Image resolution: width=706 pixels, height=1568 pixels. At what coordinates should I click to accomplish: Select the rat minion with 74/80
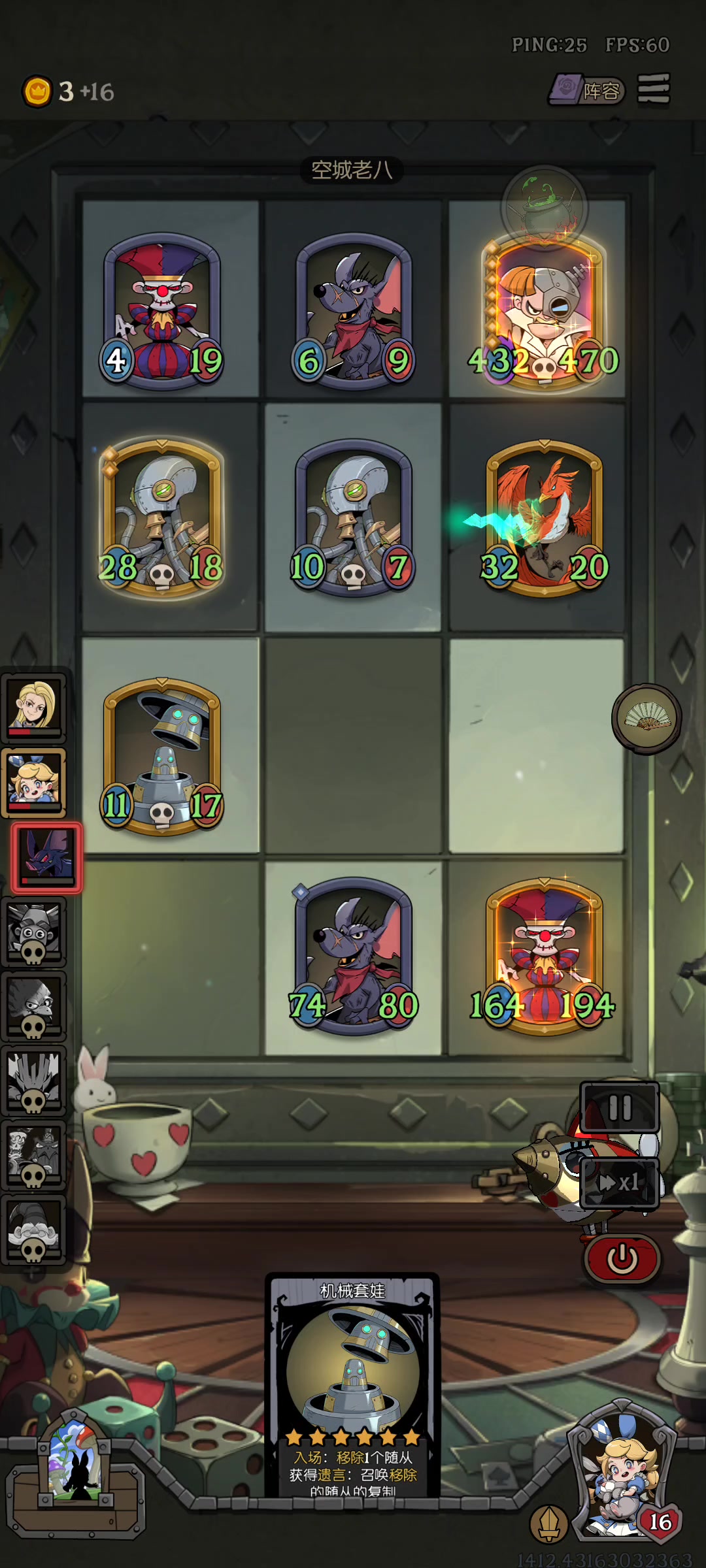pyautogui.click(x=354, y=956)
